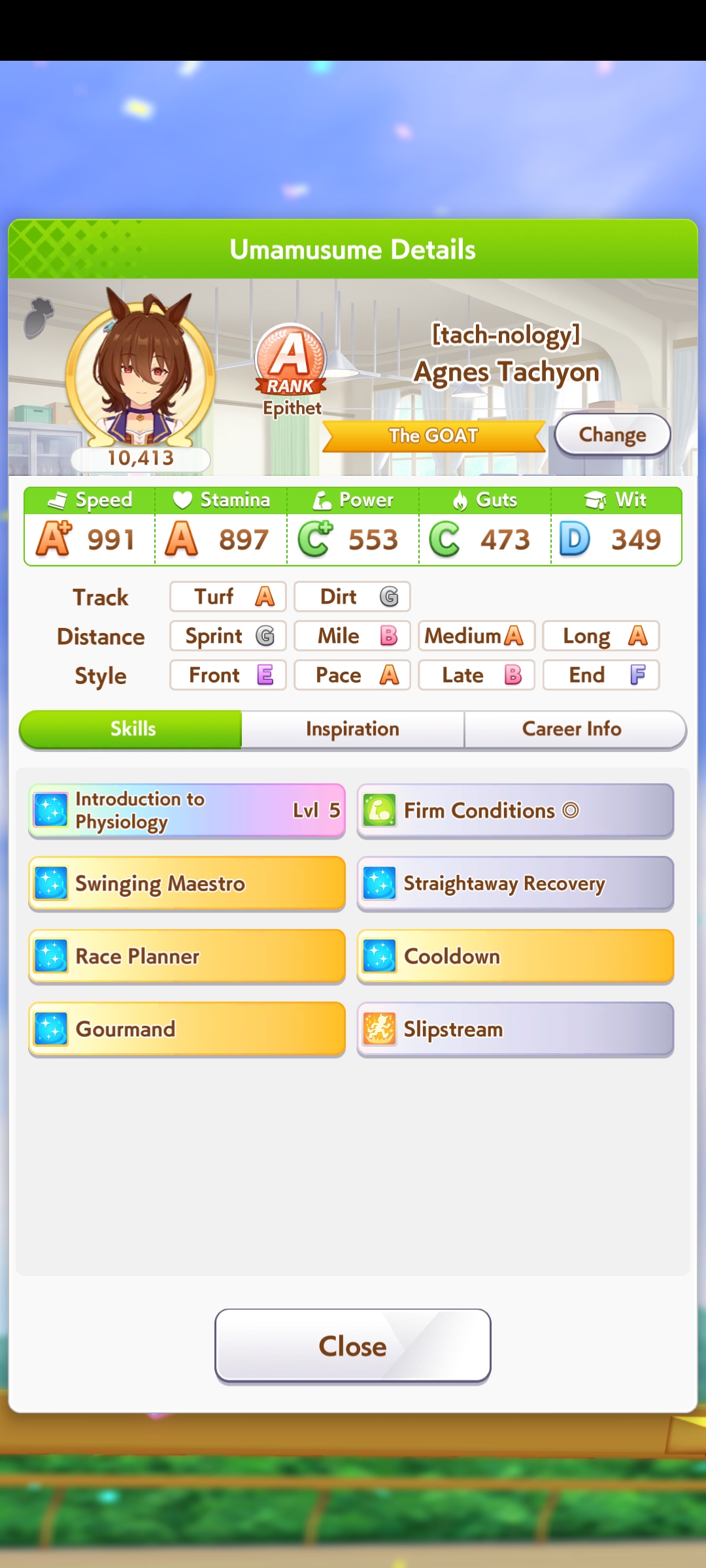View the Introduction to Physiology skill
Viewport: 706px width, 1568px height.
coord(187,811)
